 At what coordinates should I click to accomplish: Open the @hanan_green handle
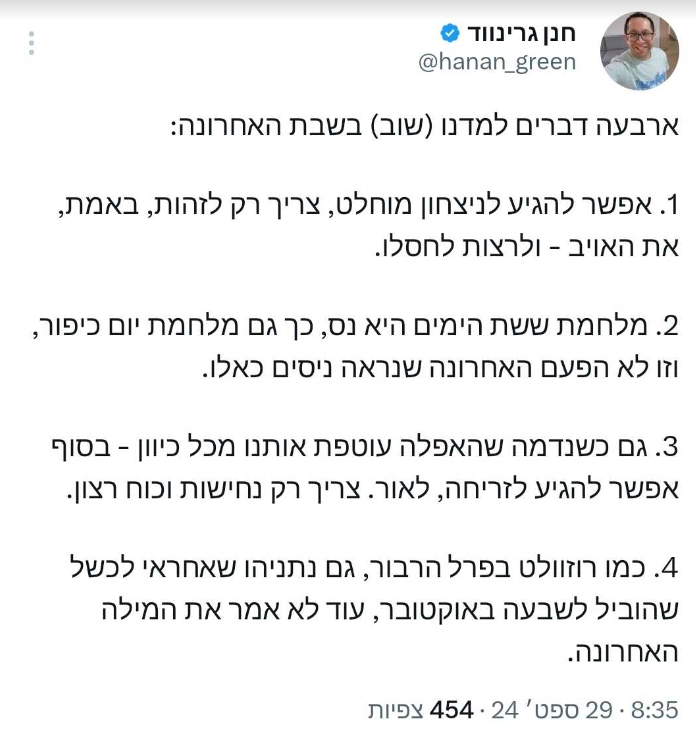pos(497,62)
